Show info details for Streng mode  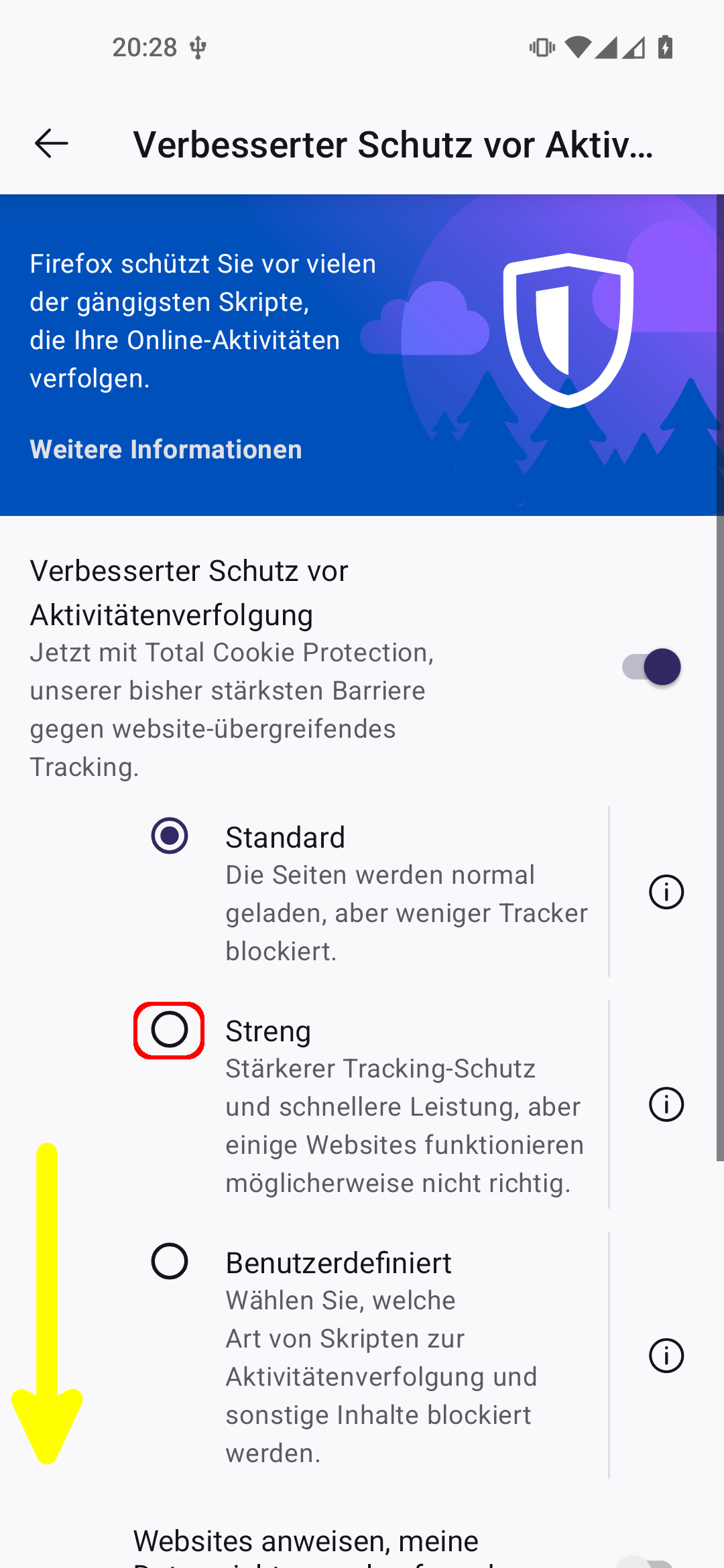pos(666,1104)
